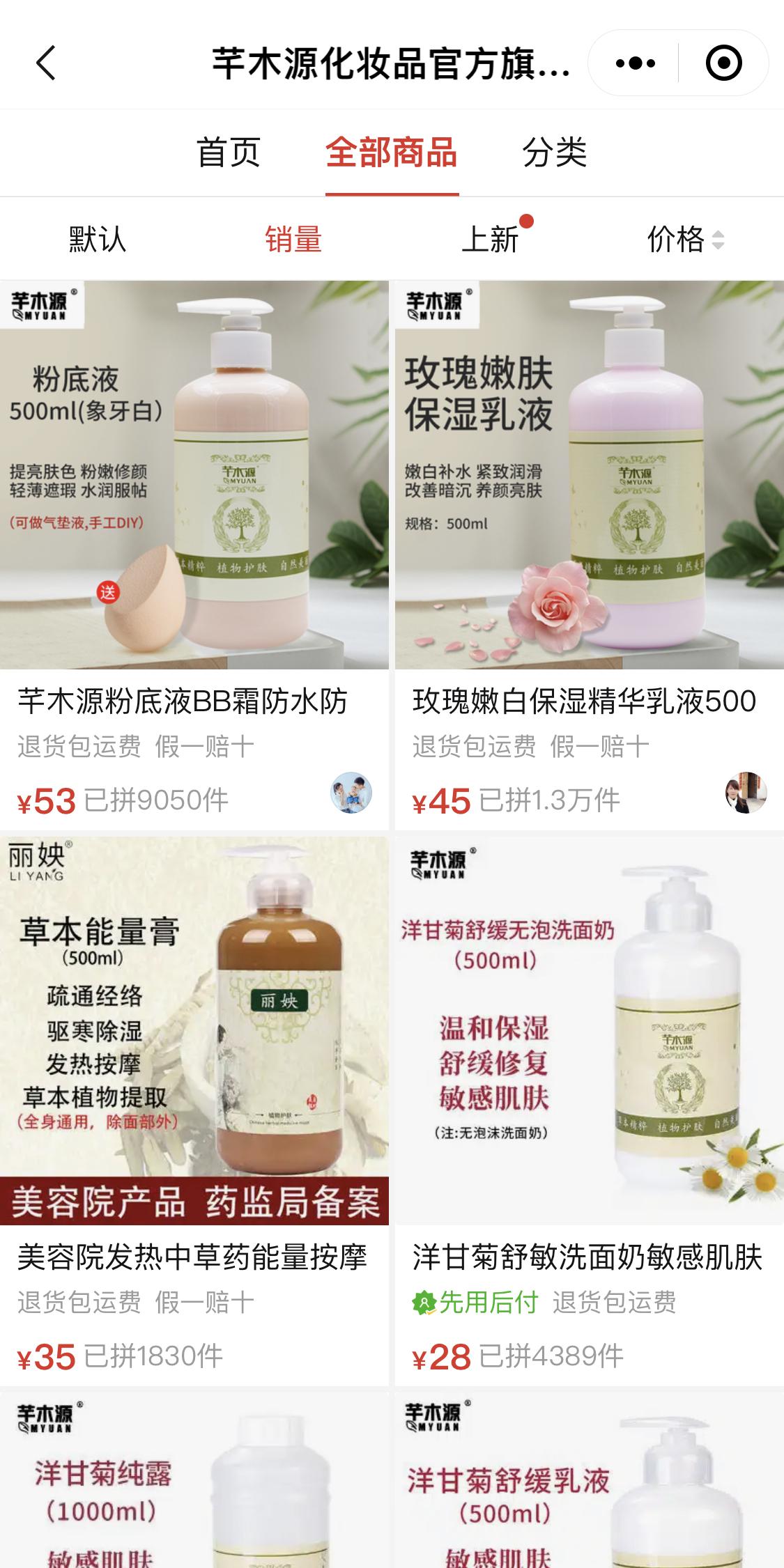
Task: Switch to the 首页 tab
Action: (x=229, y=153)
